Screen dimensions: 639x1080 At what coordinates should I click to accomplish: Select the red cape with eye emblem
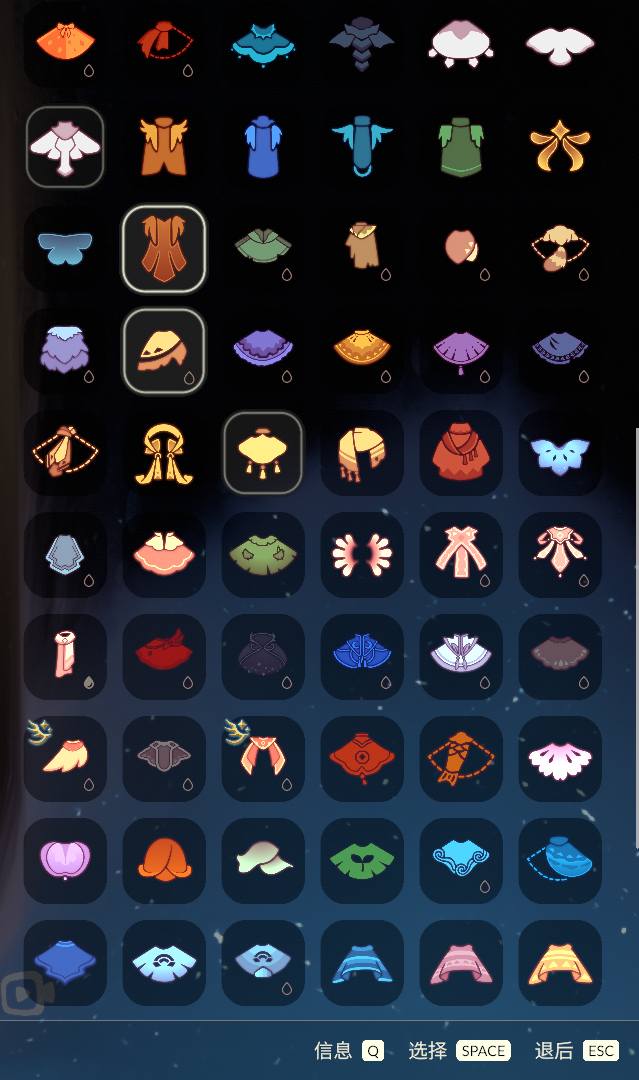pyautogui.click(x=361, y=757)
